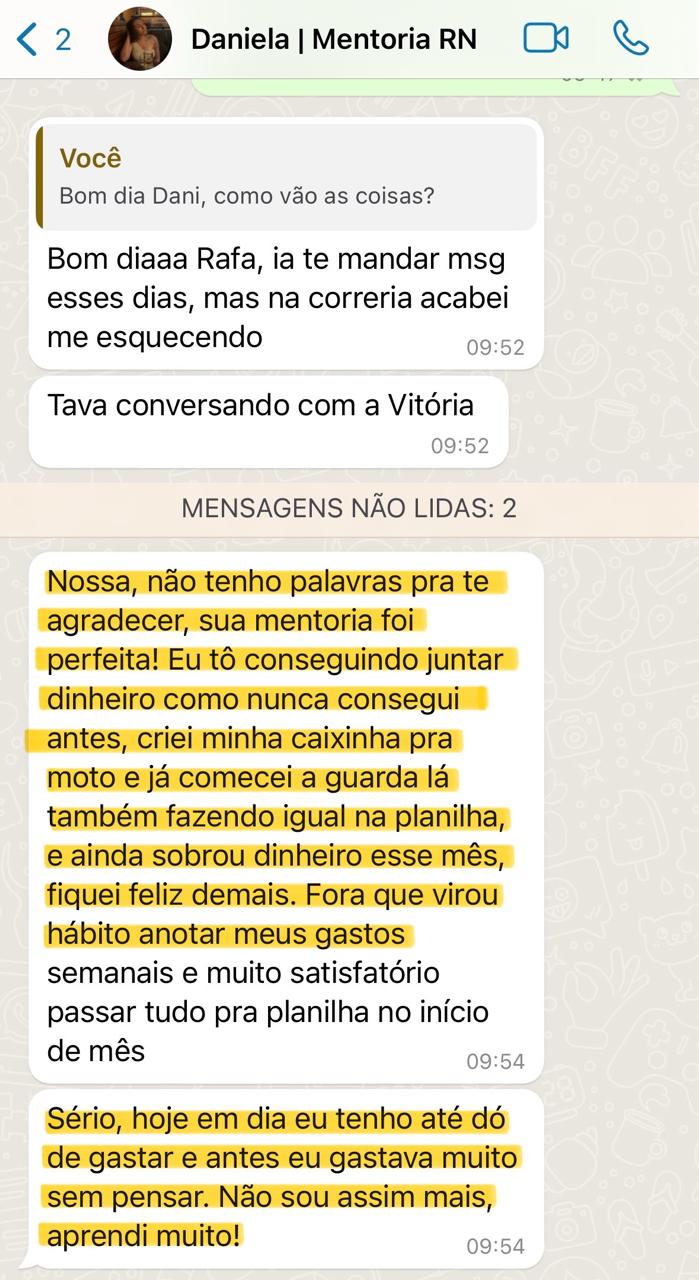Go back to the chat list
Screen dimensions: 699x1280
42,39
